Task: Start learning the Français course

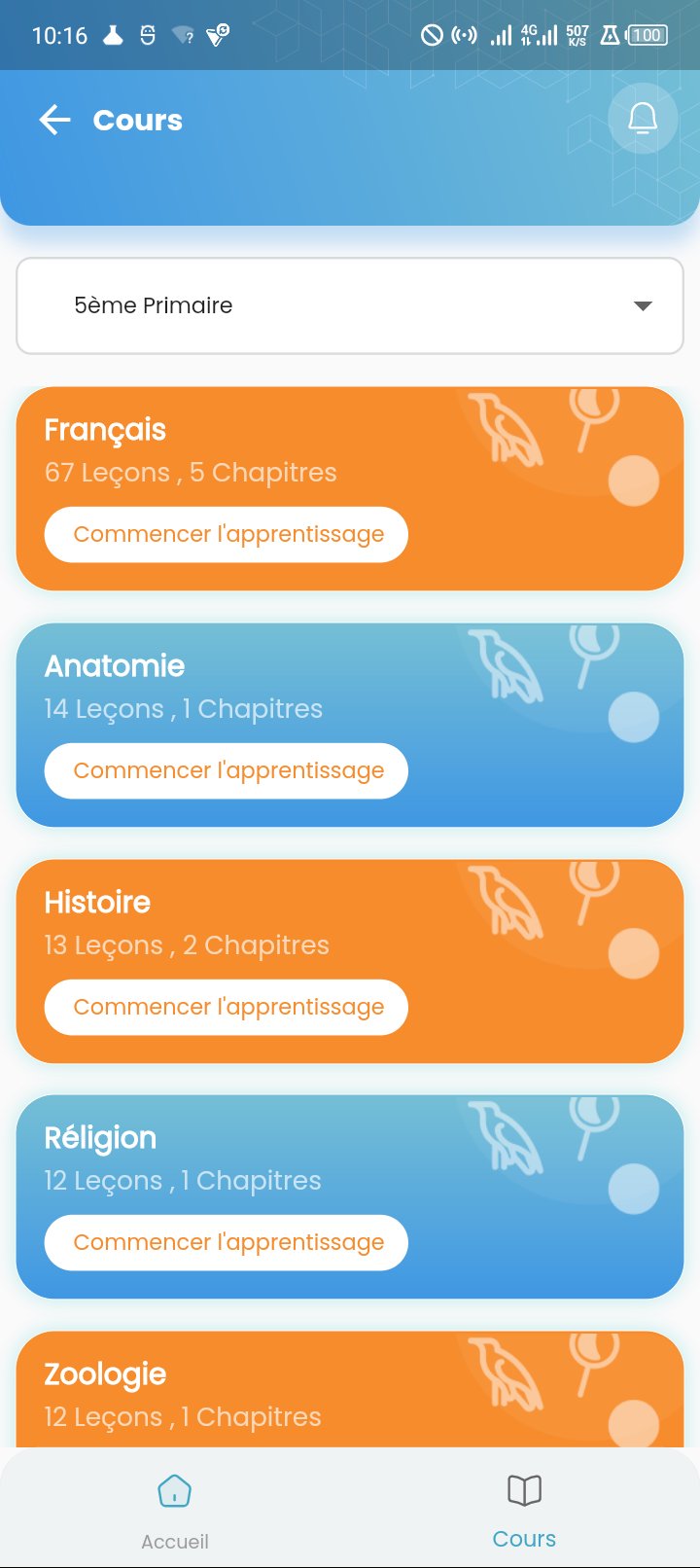Action: point(227,534)
